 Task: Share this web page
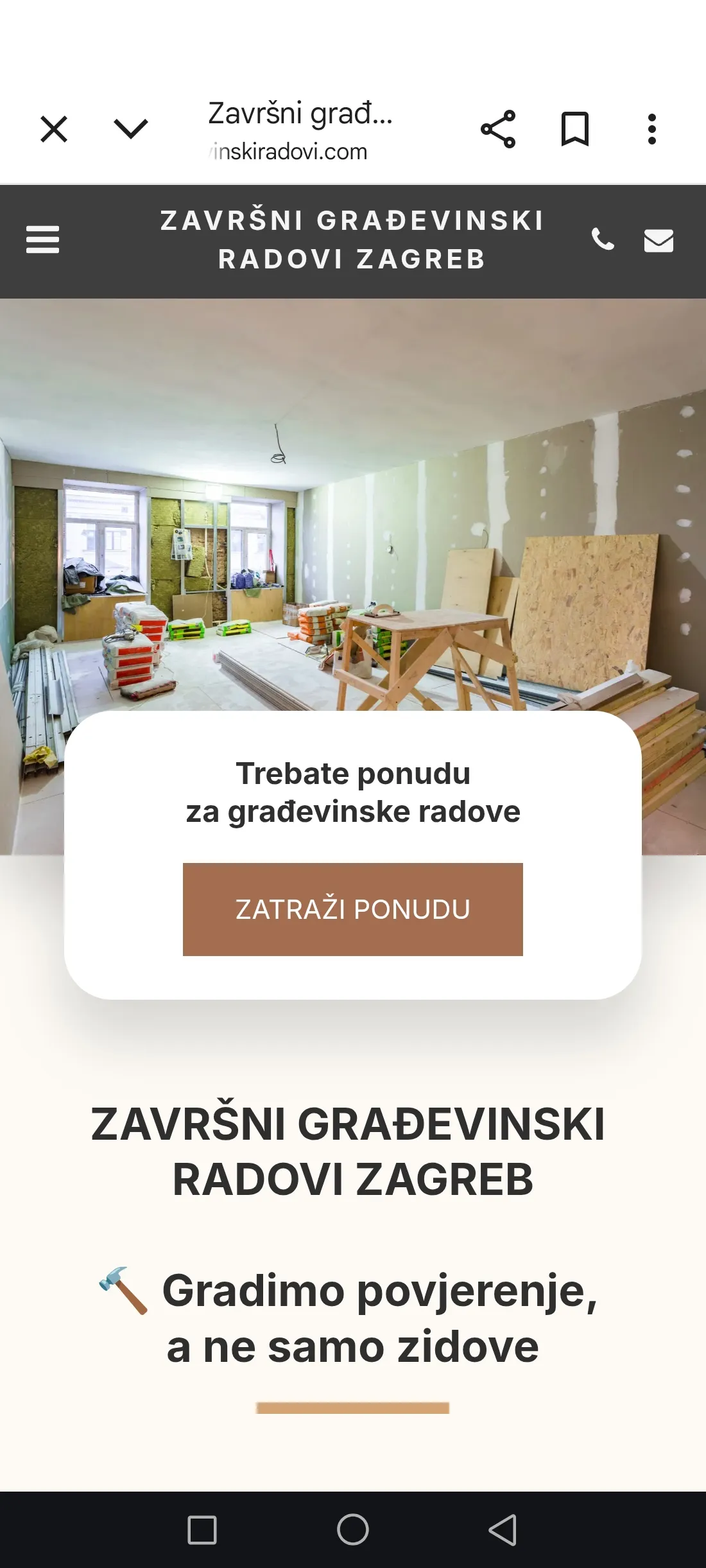coord(498,129)
